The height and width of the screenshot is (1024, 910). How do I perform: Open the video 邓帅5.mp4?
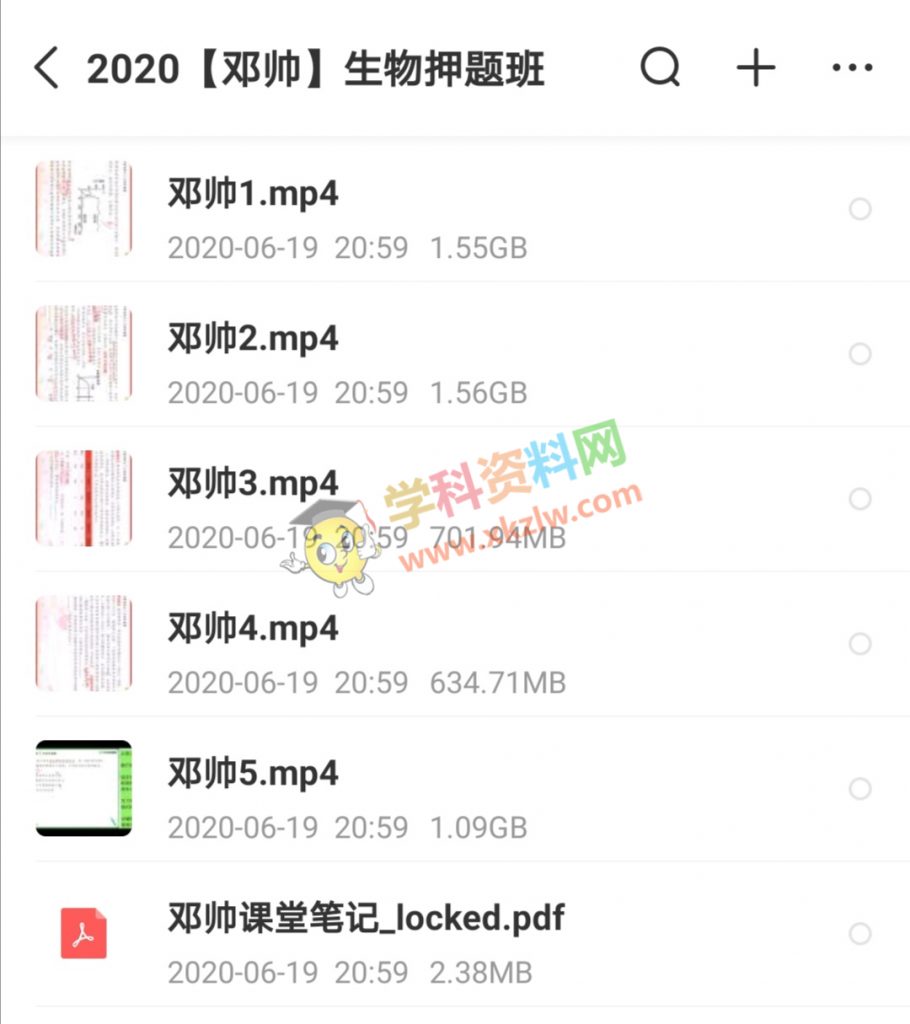254,774
